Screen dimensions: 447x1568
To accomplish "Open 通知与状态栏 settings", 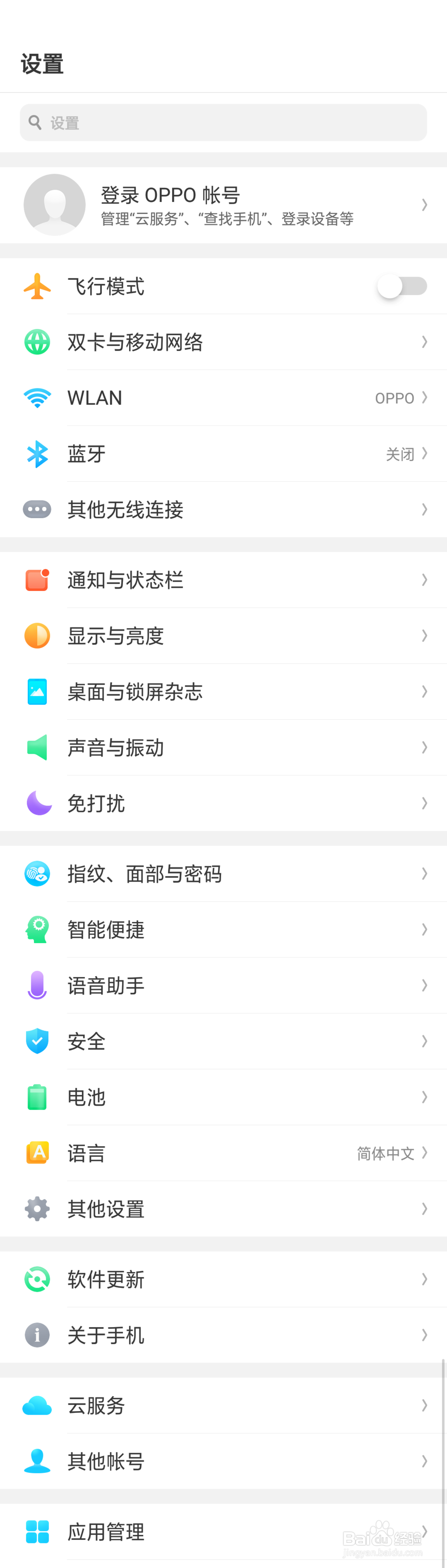I will pos(223,580).
